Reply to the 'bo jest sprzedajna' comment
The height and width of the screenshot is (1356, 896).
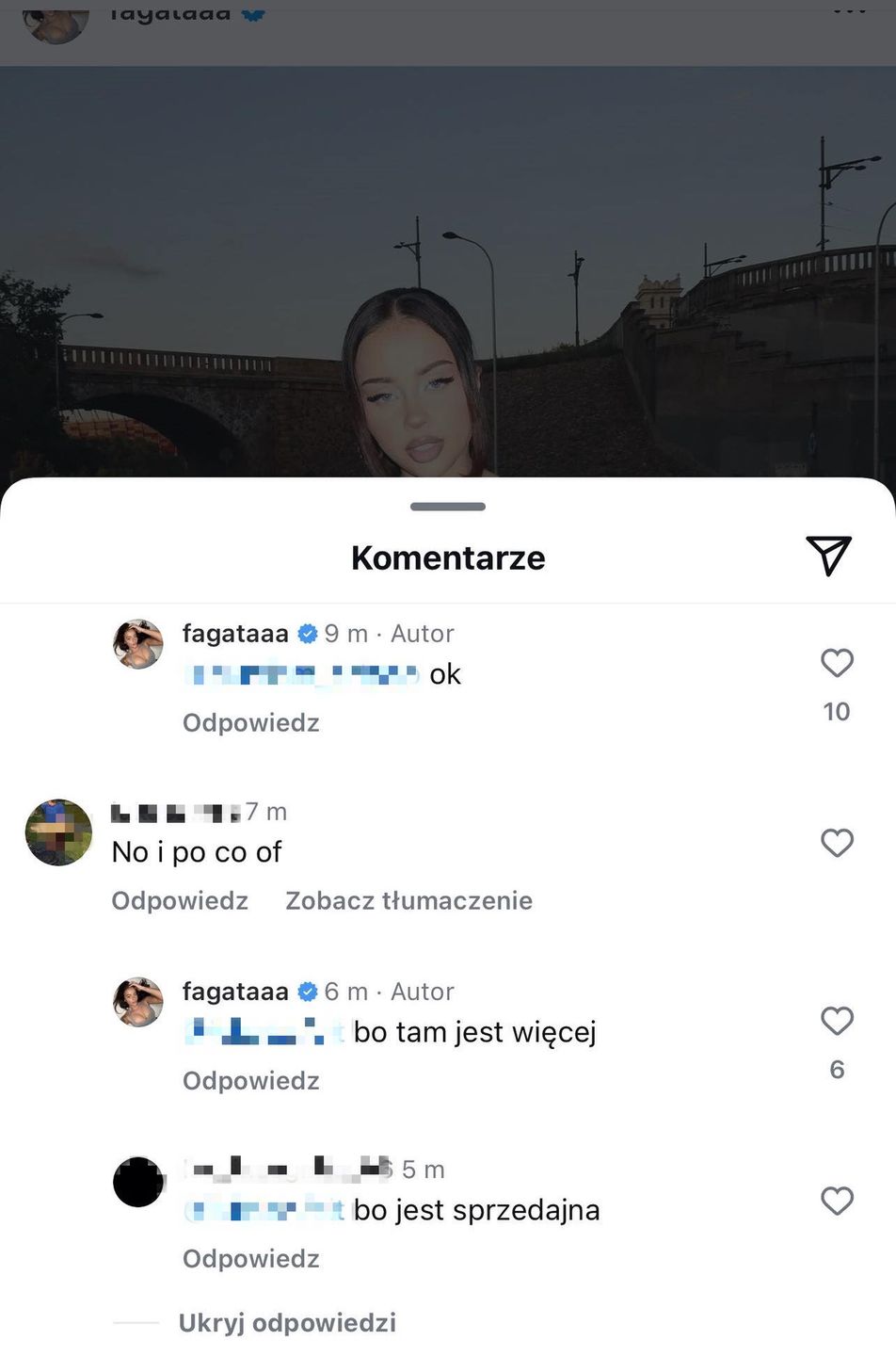(250, 1258)
